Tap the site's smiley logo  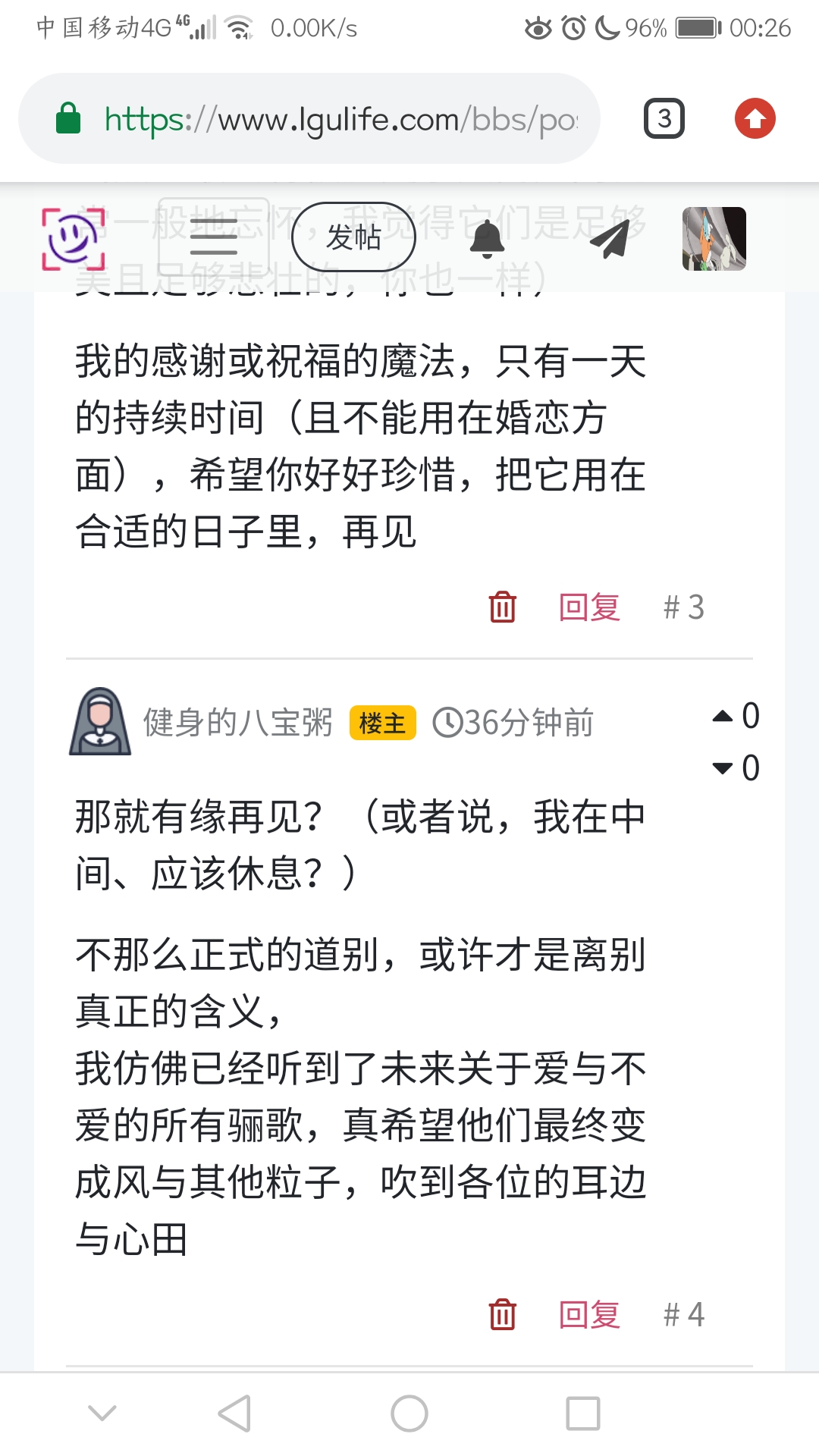(73, 238)
